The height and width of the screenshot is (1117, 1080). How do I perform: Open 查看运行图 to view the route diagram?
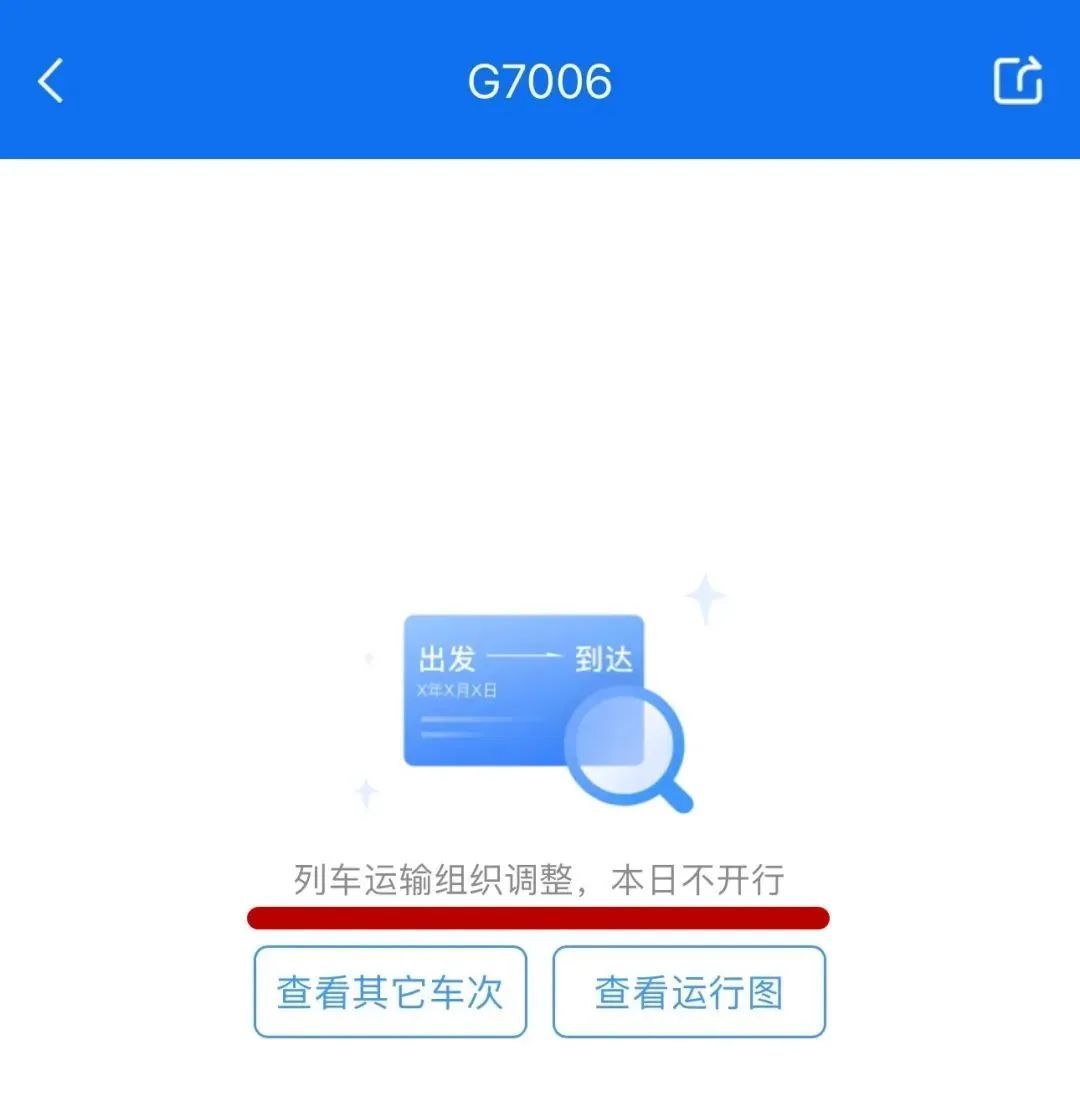click(x=689, y=991)
